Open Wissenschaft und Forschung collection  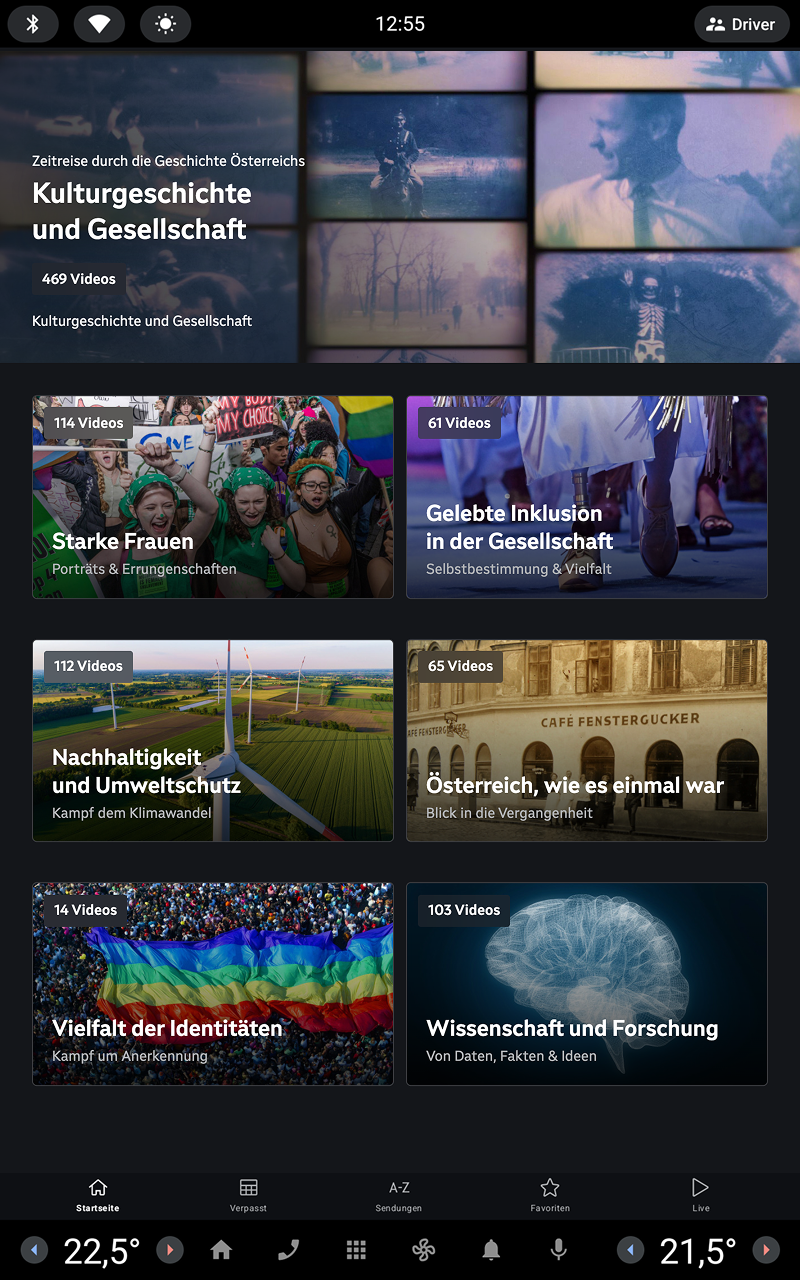pos(587,983)
